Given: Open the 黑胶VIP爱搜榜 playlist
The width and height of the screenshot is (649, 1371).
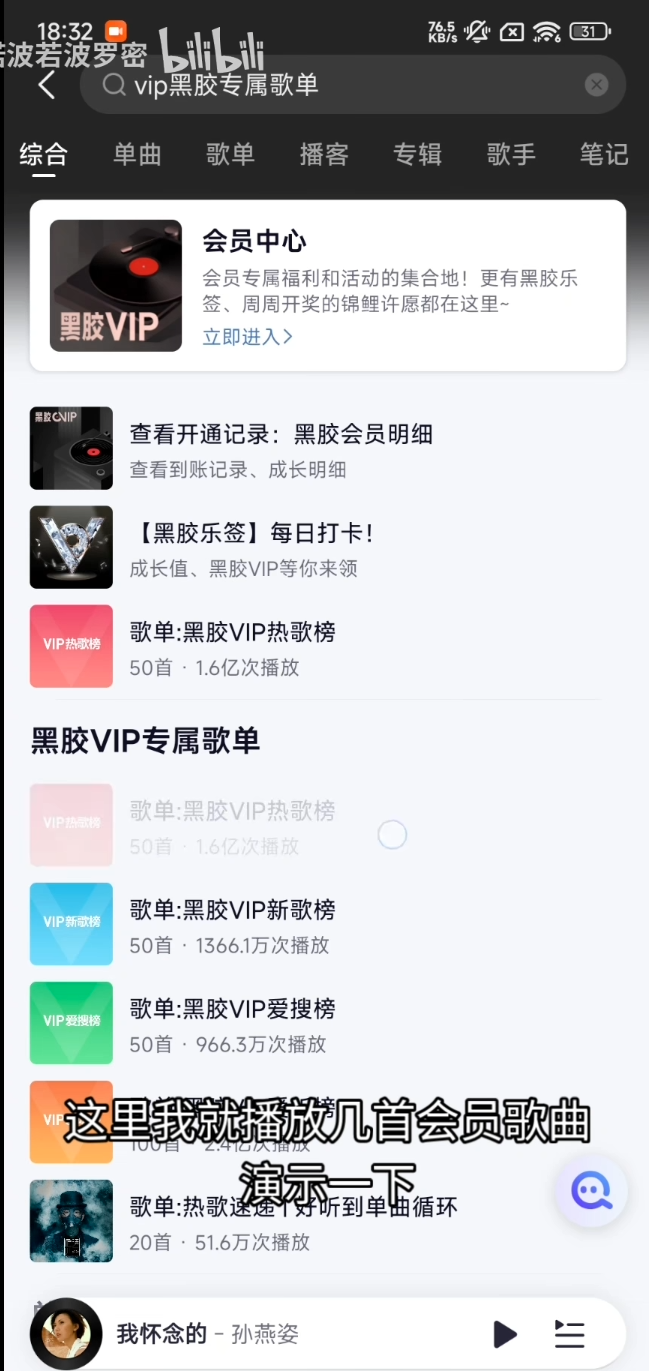Looking at the screenshot, I should [x=232, y=1023].
